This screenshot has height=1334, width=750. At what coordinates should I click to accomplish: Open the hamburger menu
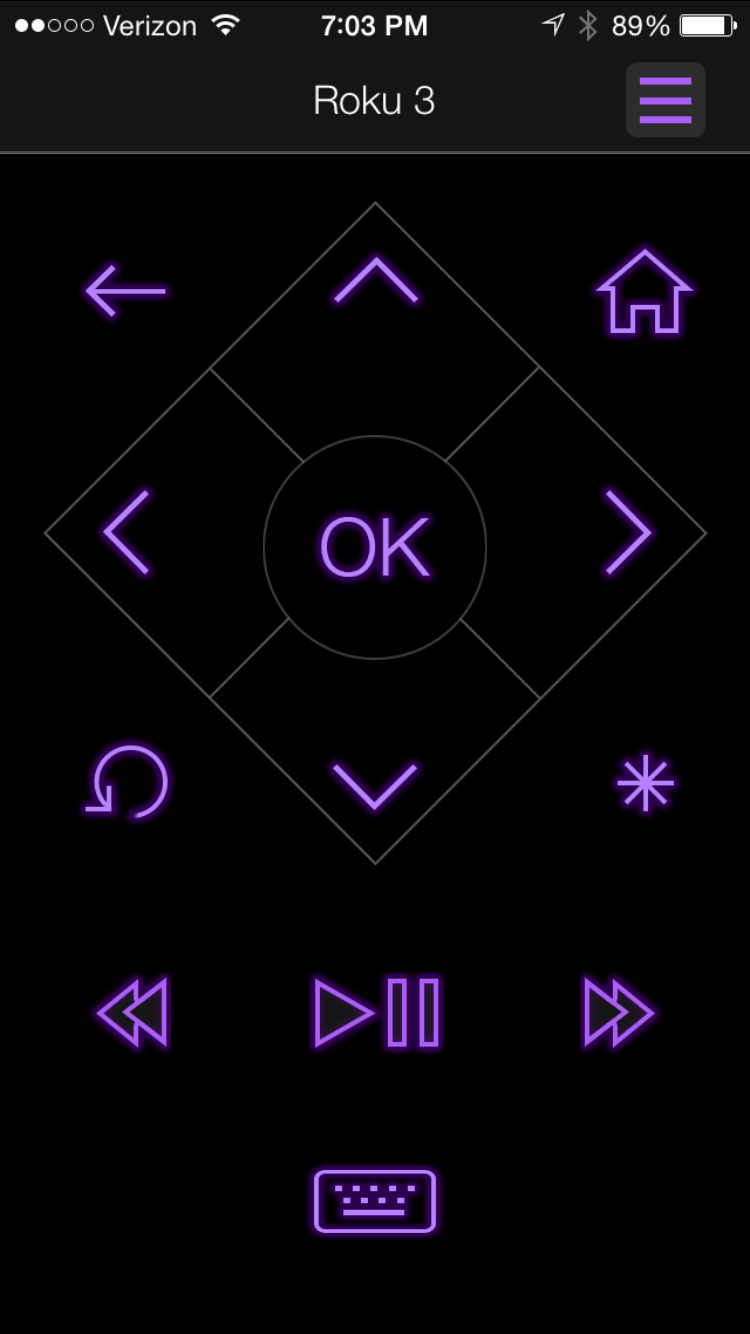click(665, 100)
